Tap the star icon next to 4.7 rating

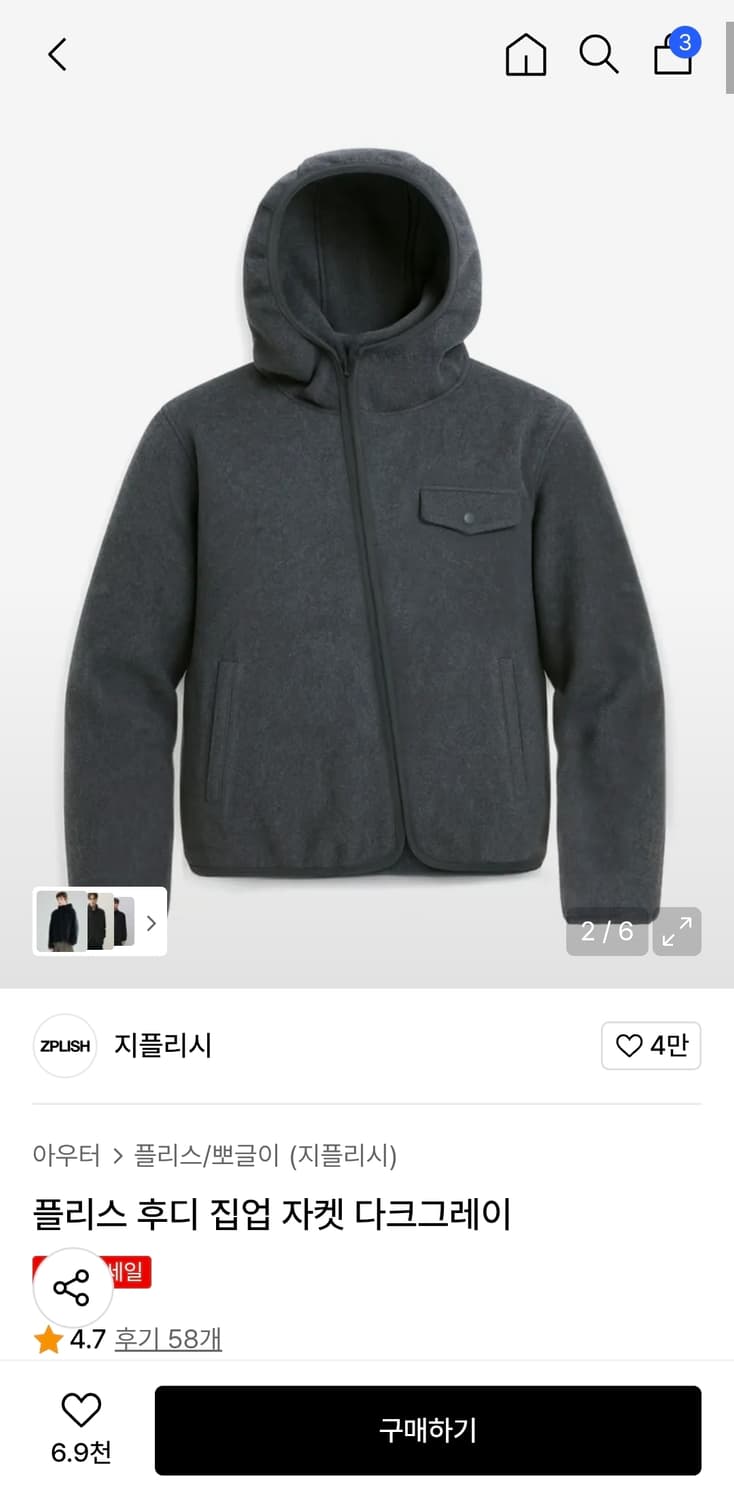coord(46,1338)
